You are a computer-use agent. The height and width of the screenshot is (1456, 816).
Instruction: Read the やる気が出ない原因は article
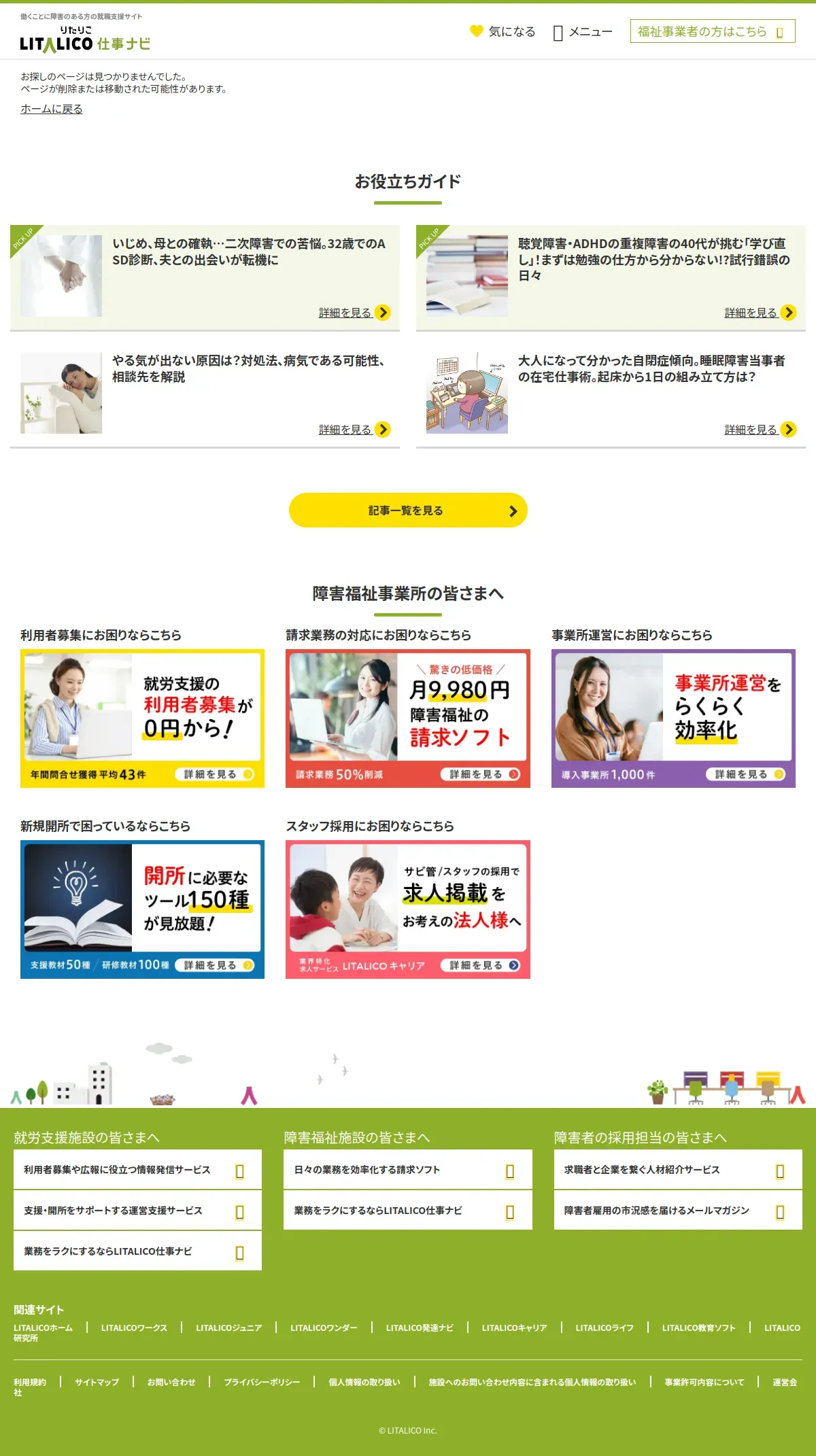pyautogui.click(x=205, y=394)
